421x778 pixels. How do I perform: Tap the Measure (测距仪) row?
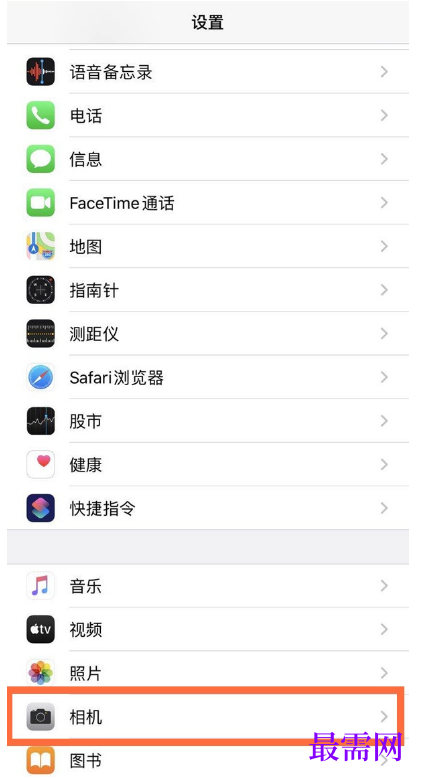(x=208, y=334)
